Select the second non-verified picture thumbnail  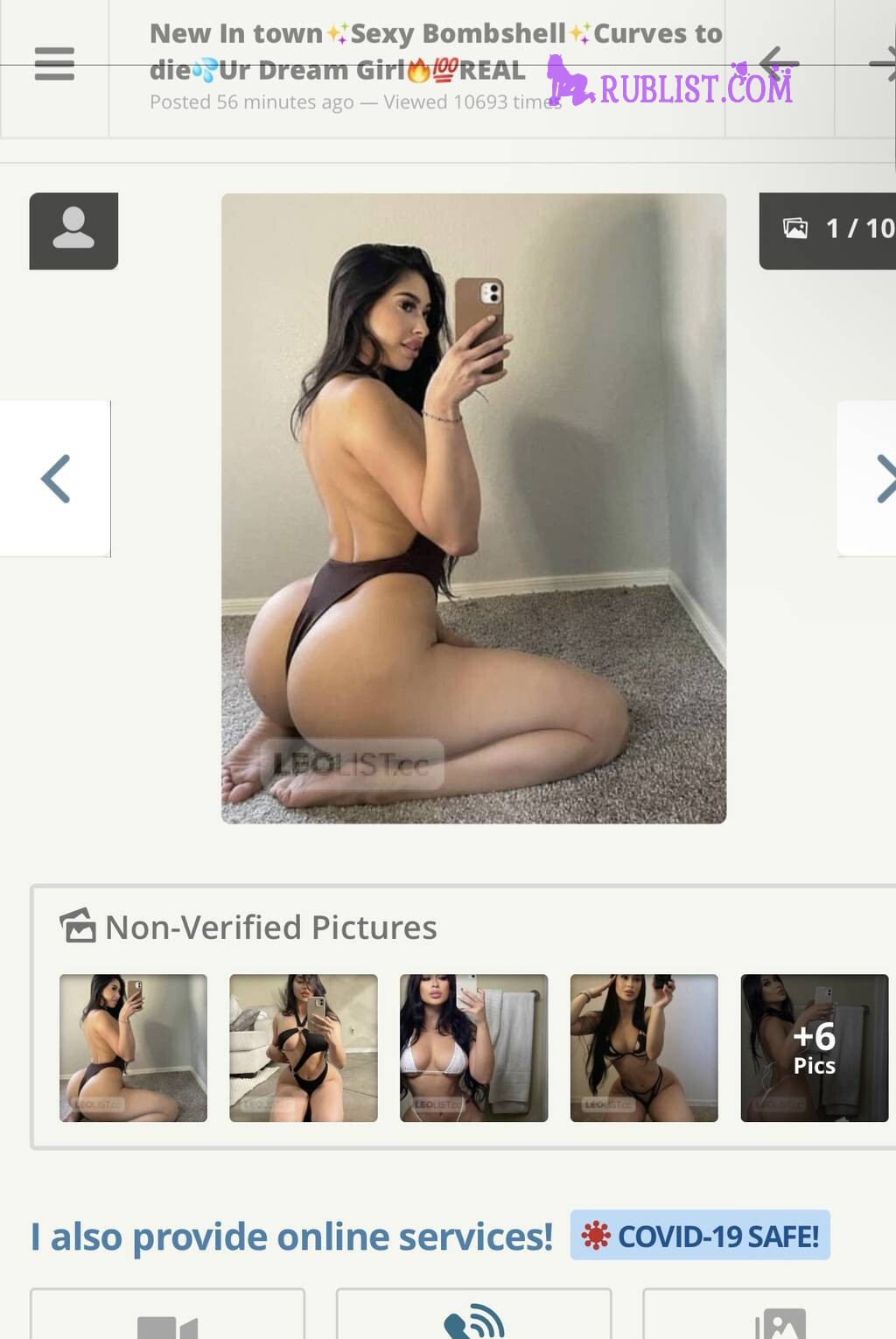pos(304,1048)
